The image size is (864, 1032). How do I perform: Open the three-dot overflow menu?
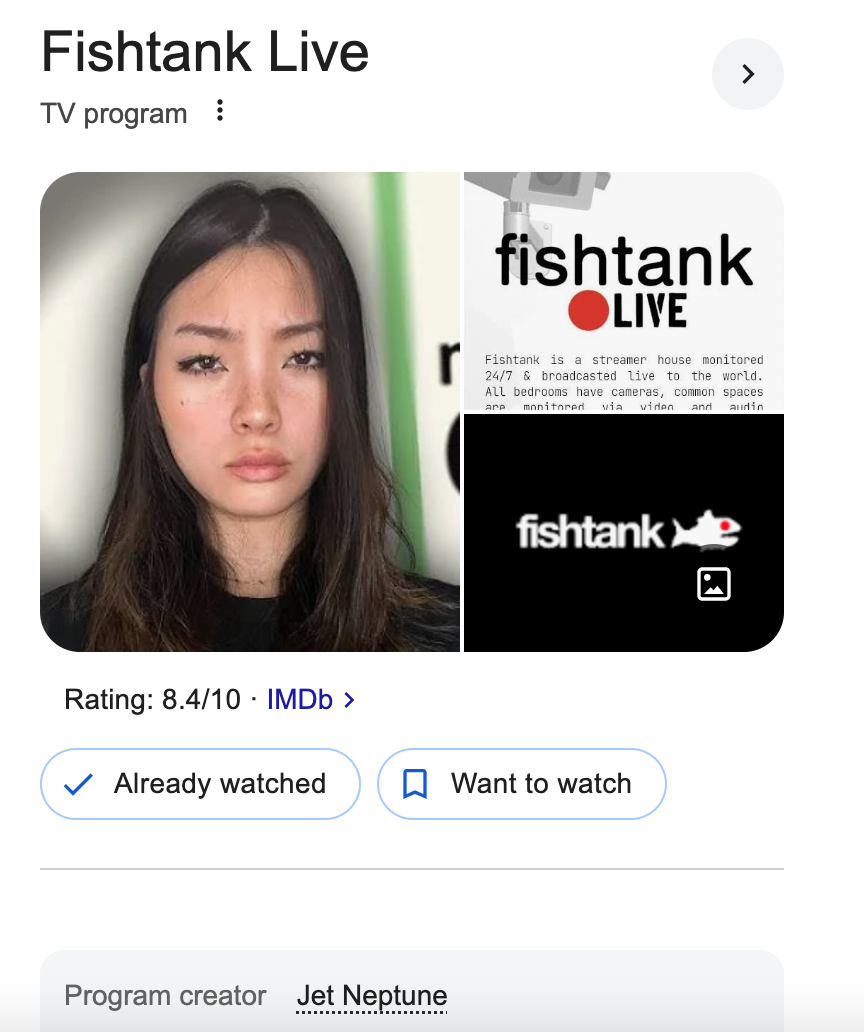click(220, 111)
